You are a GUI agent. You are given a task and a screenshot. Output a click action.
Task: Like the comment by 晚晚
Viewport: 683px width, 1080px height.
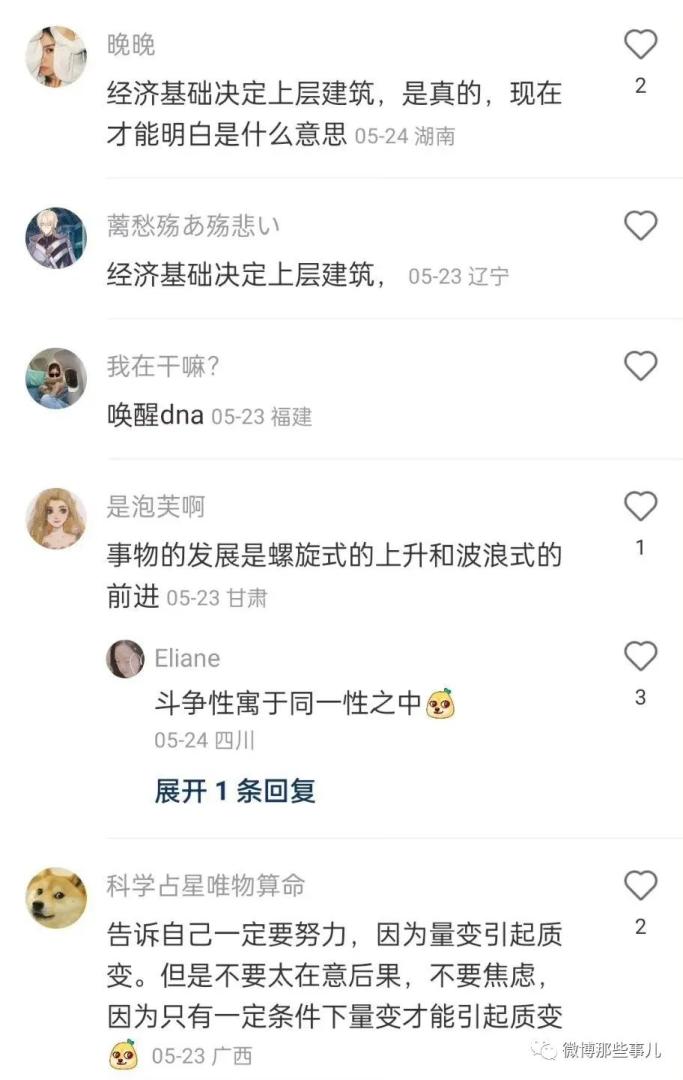pyautogui.click(x=640, y=45)
